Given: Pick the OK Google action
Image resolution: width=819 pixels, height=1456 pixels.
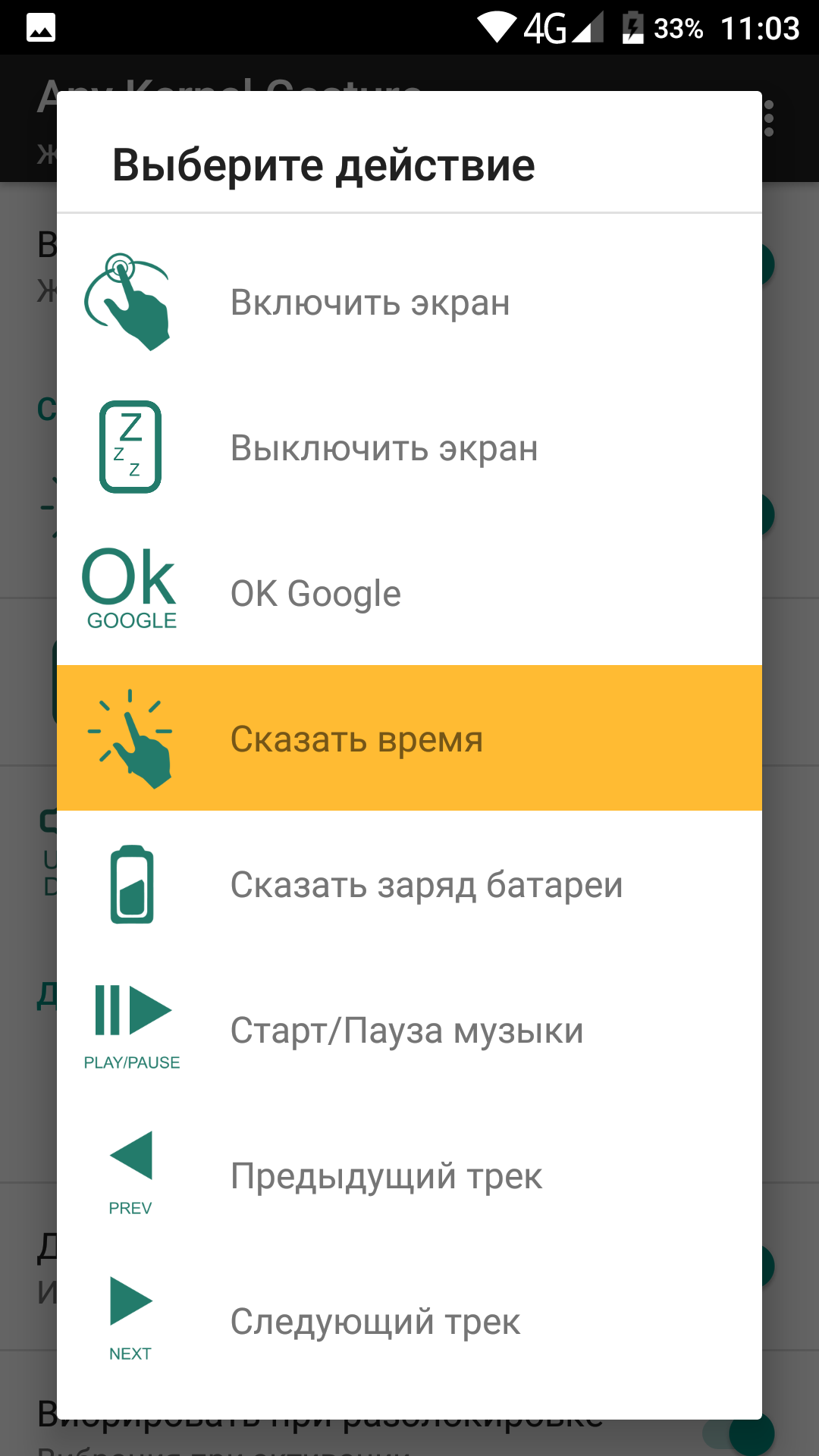Looking at the screenshot, I should pos(409,593).
